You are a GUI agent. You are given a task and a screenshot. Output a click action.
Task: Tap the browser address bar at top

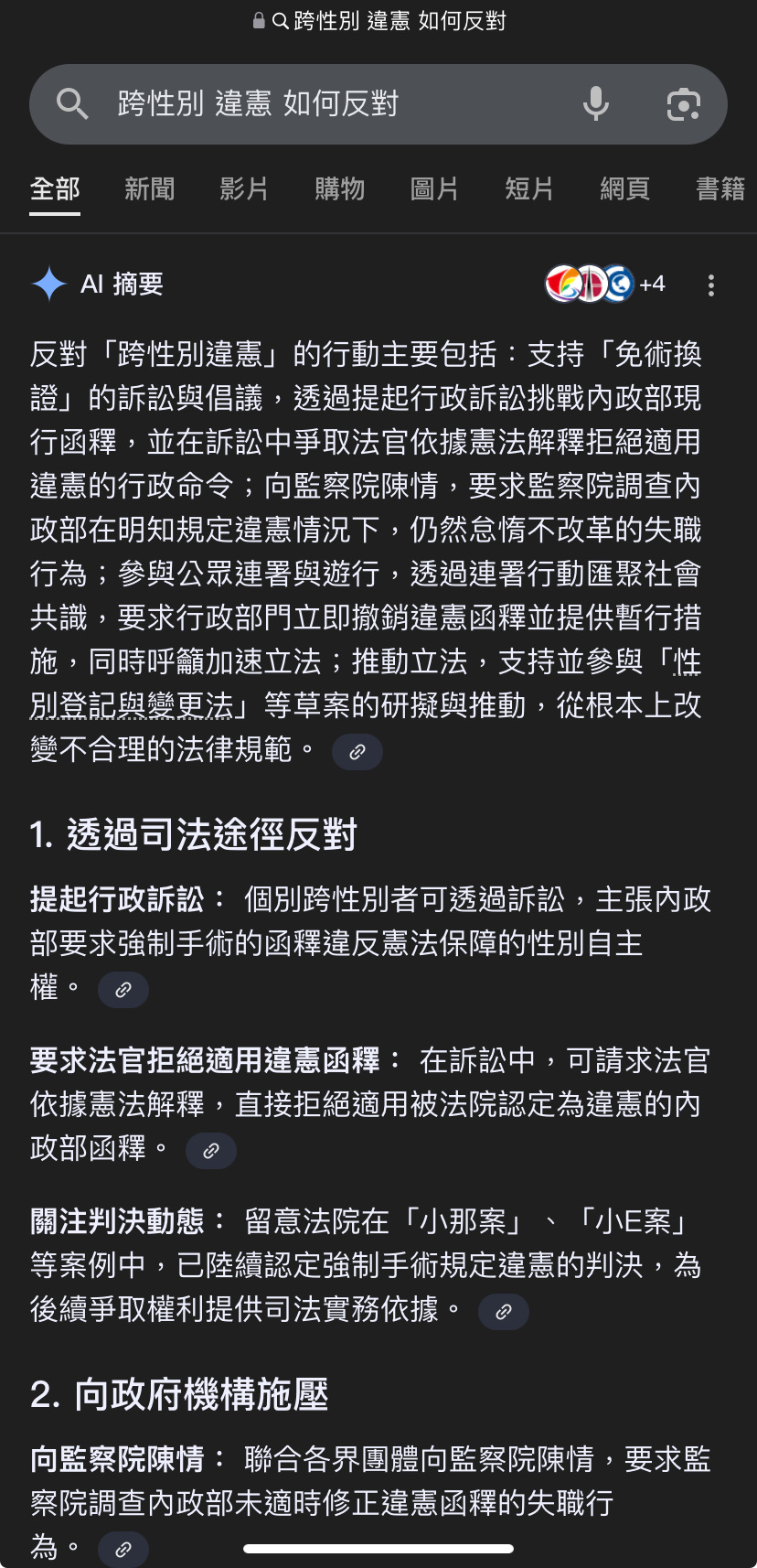point(378,21)
